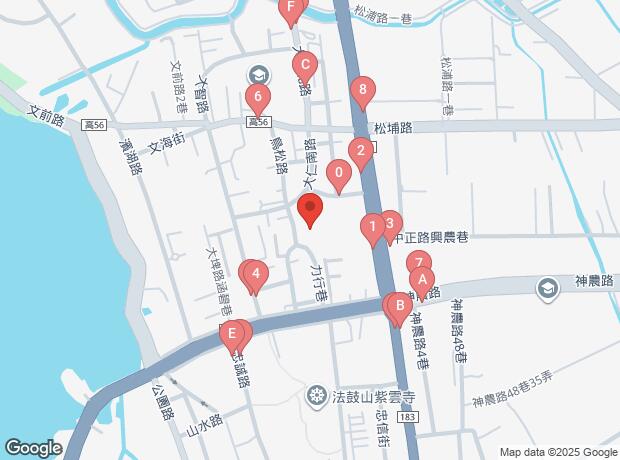Open the 法鼓山紫雲寺 temple place icon
The width and height of the screenshot is (620, 460).
pos(317,394)
